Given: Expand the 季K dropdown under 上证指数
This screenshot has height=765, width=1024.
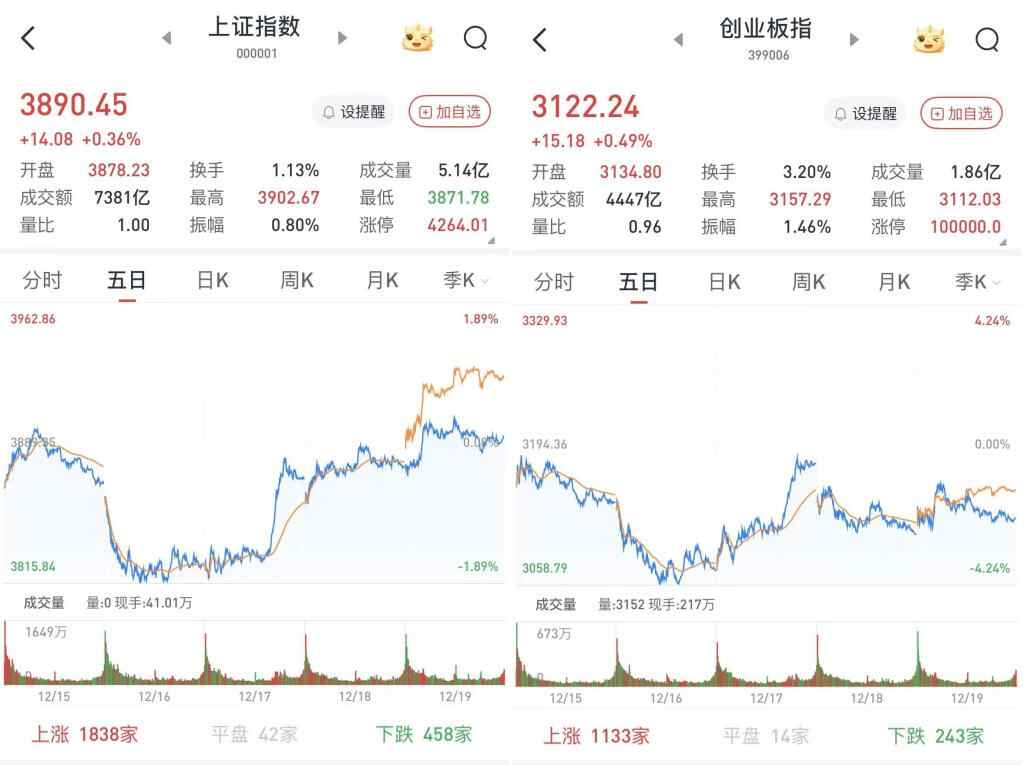Looking at the screenshot, I should [x=466, y=281].
